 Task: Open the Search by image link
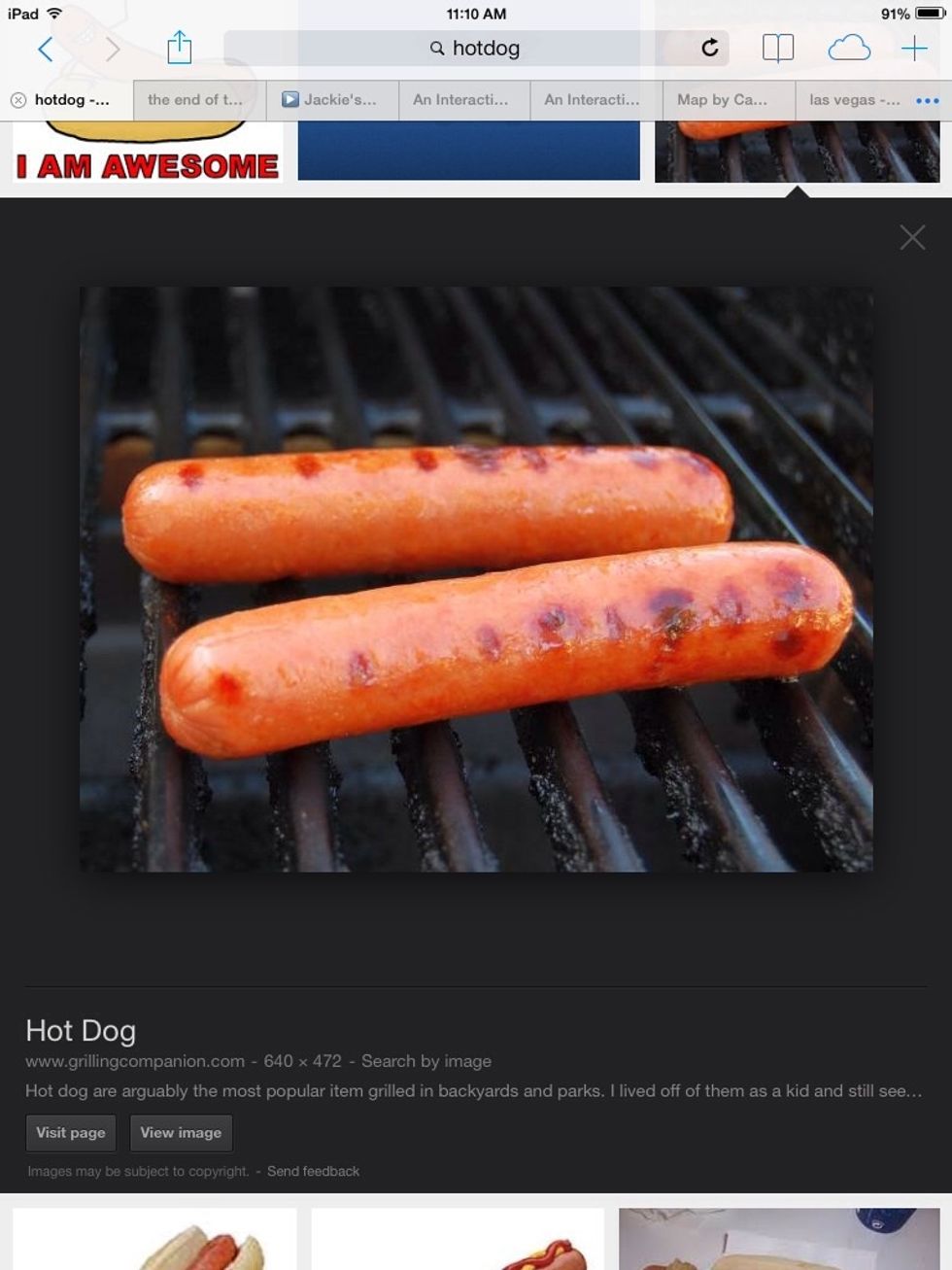point(425,1061)
